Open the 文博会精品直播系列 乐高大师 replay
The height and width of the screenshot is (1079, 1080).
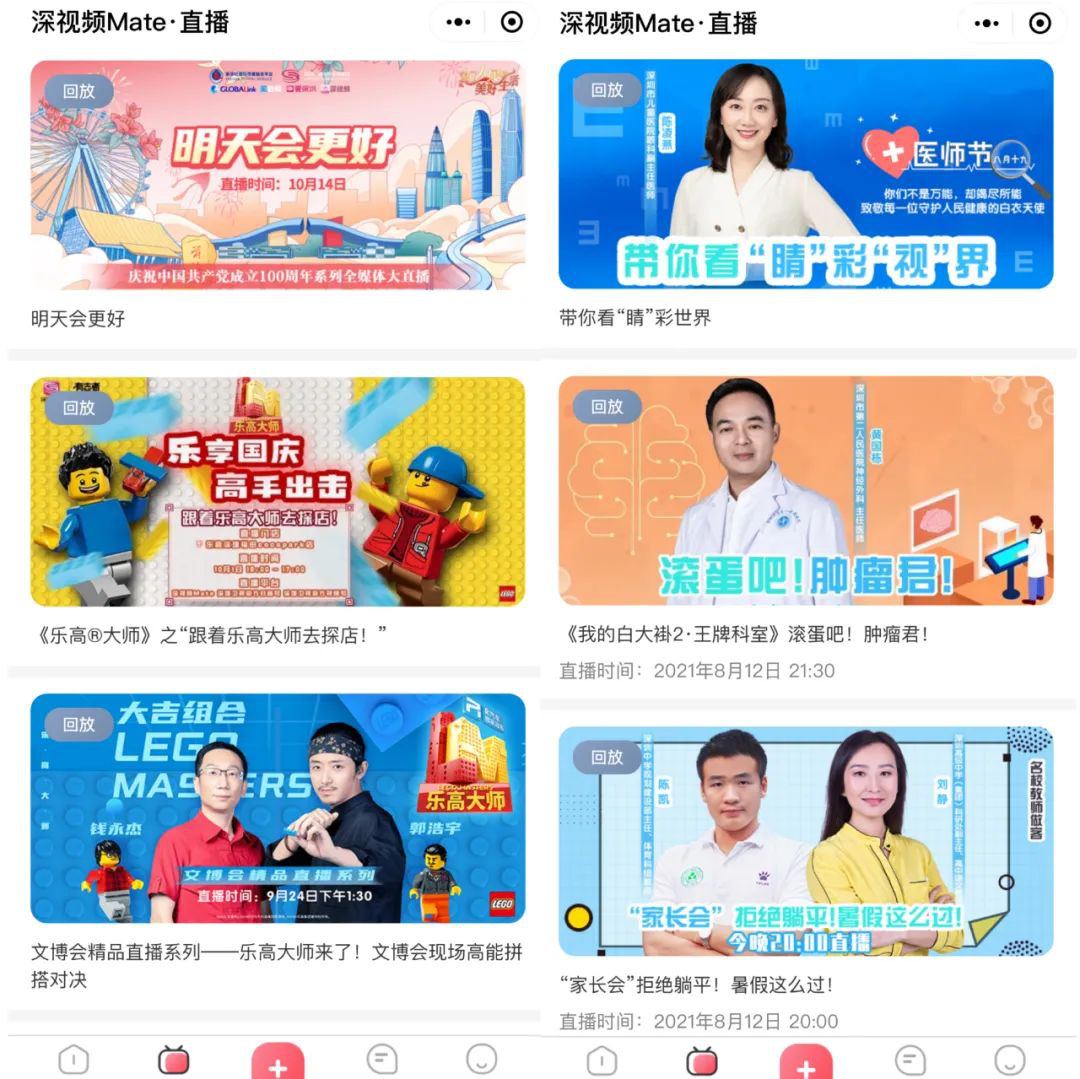(277, 808)
